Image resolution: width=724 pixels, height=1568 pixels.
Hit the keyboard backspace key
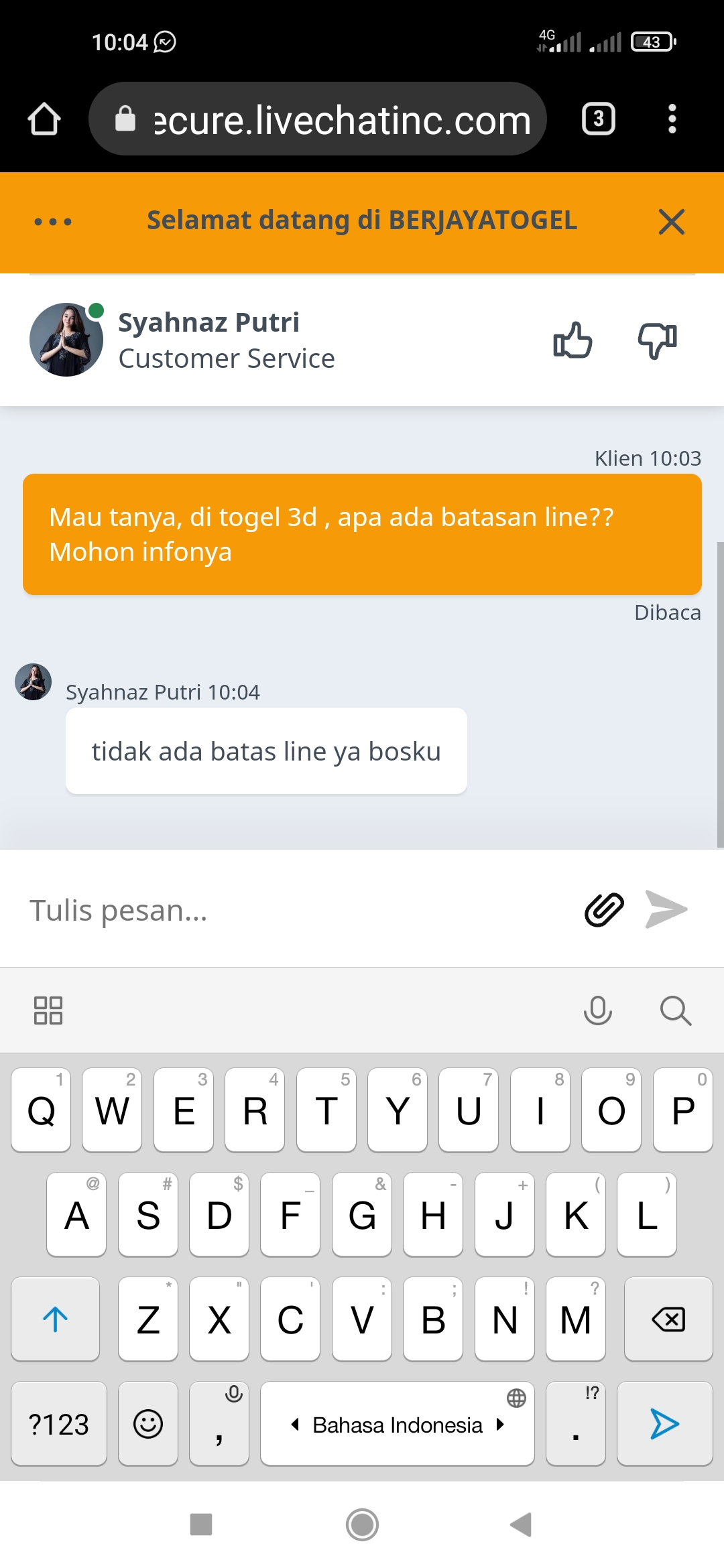668,1319
